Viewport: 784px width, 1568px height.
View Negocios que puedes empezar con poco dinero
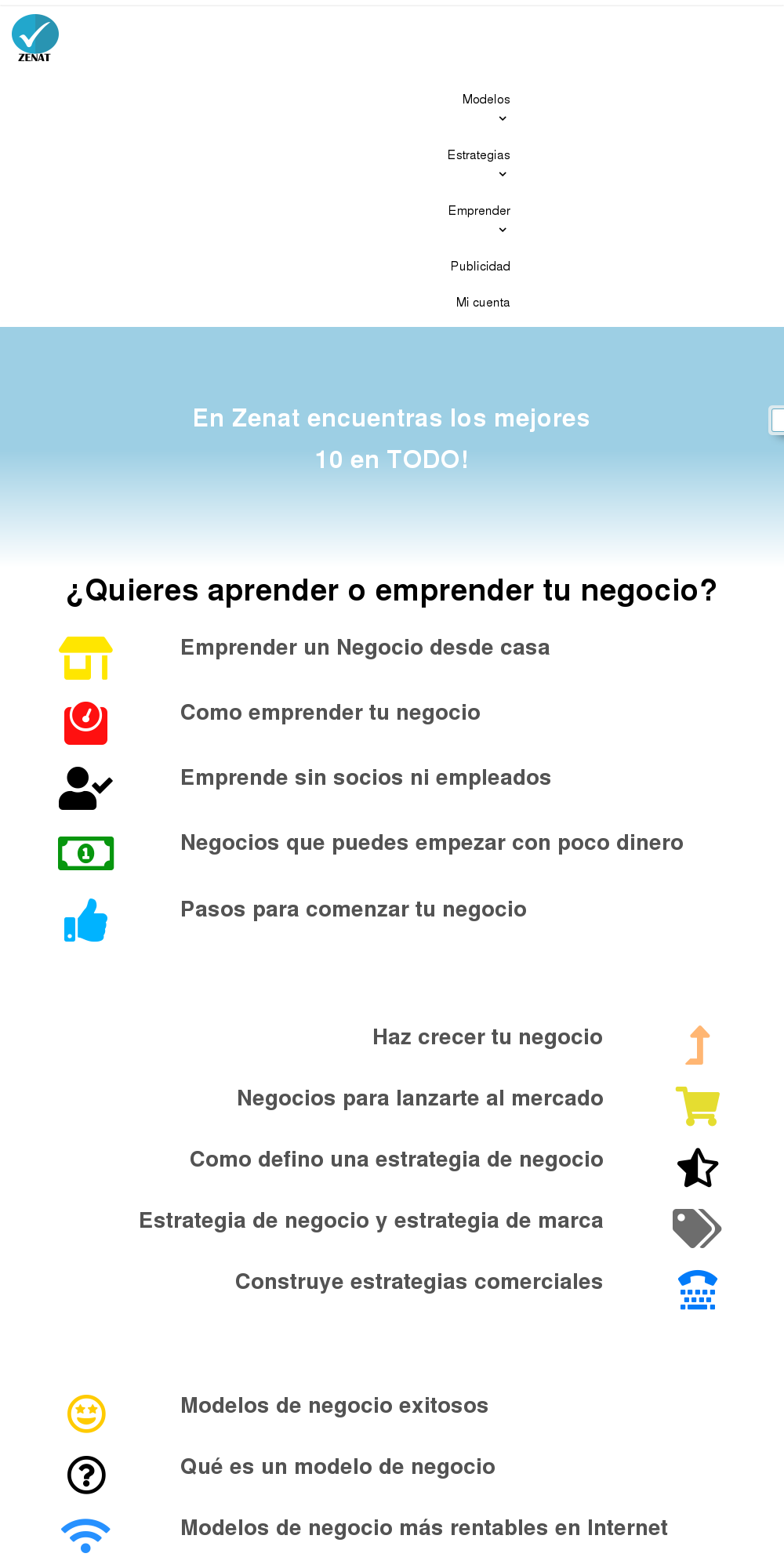(431, 843)
